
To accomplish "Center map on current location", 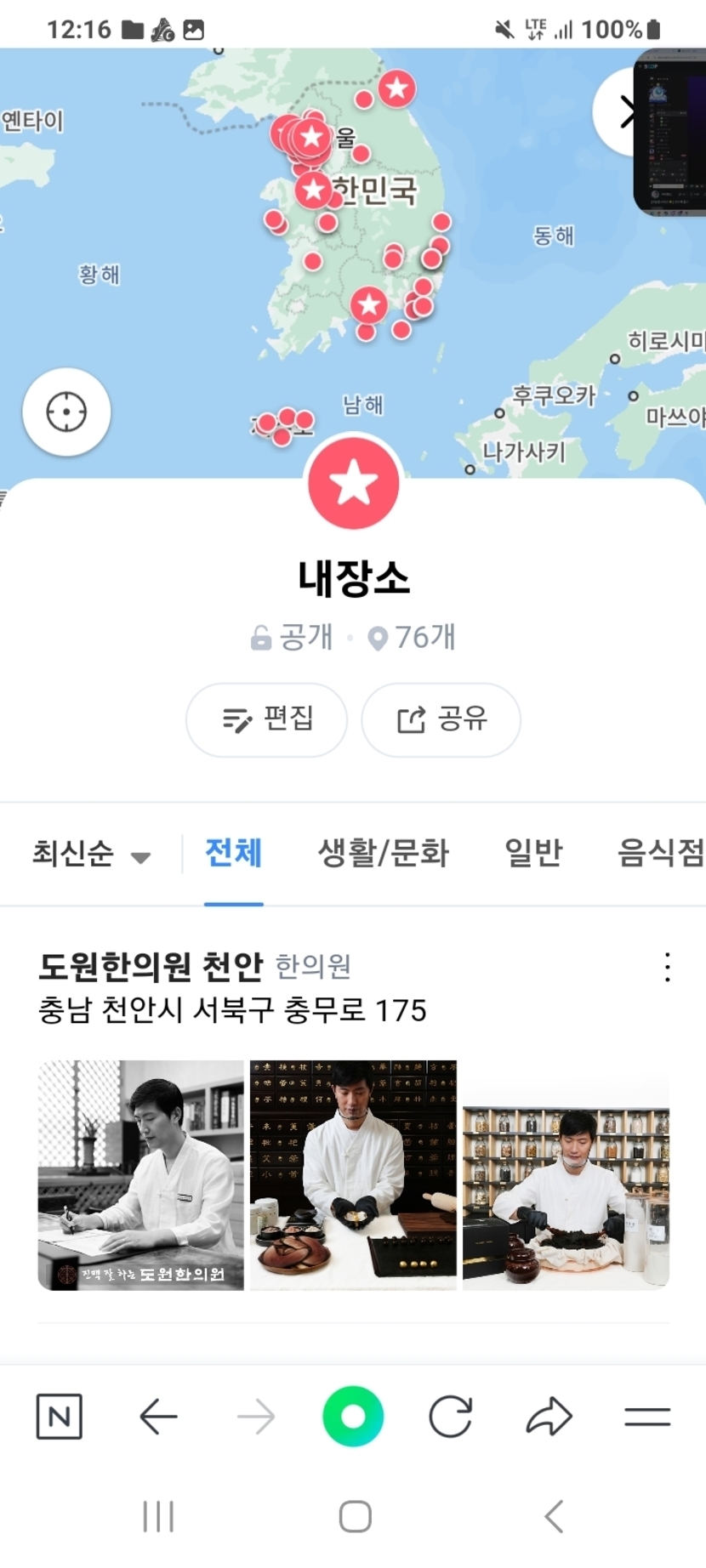I will [x=66, y=412].
